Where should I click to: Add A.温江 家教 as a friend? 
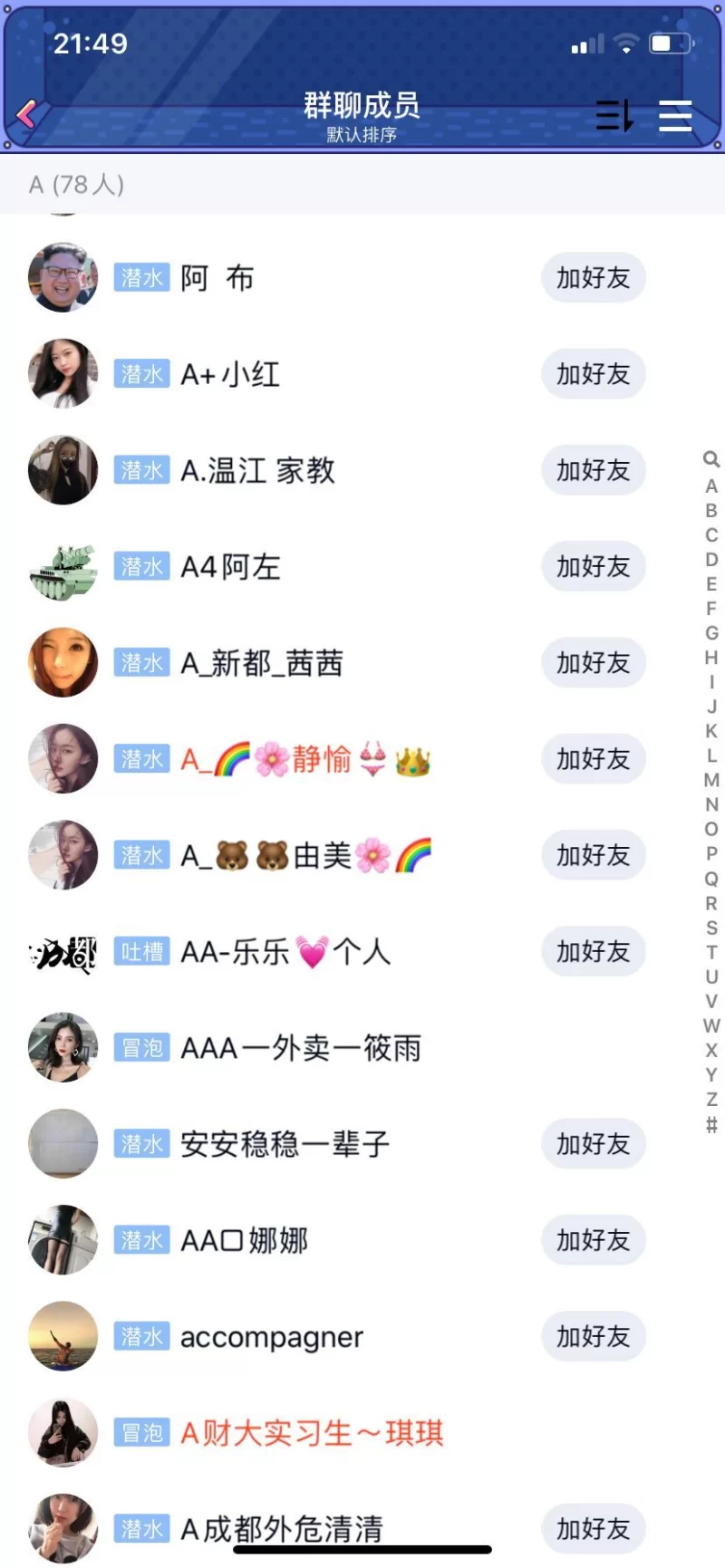(593, 470)
